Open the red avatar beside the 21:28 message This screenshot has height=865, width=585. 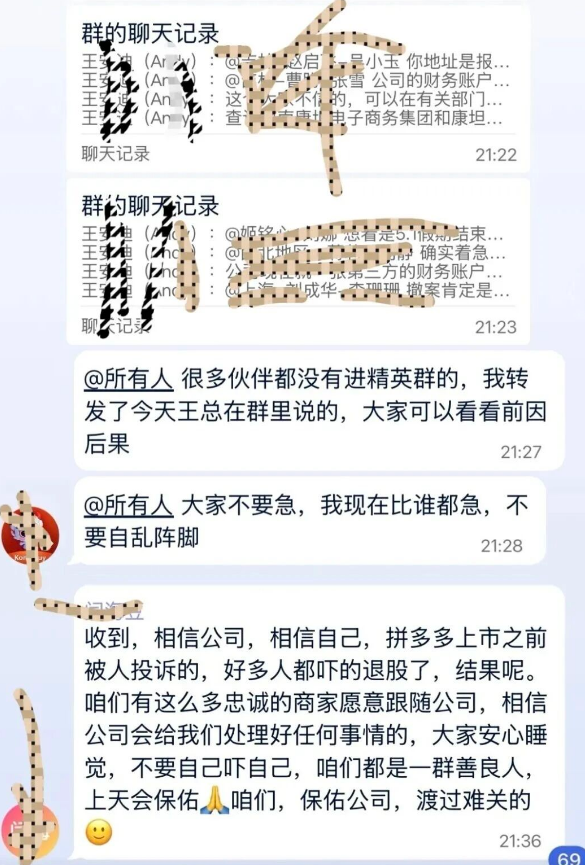tap(30, 536)
